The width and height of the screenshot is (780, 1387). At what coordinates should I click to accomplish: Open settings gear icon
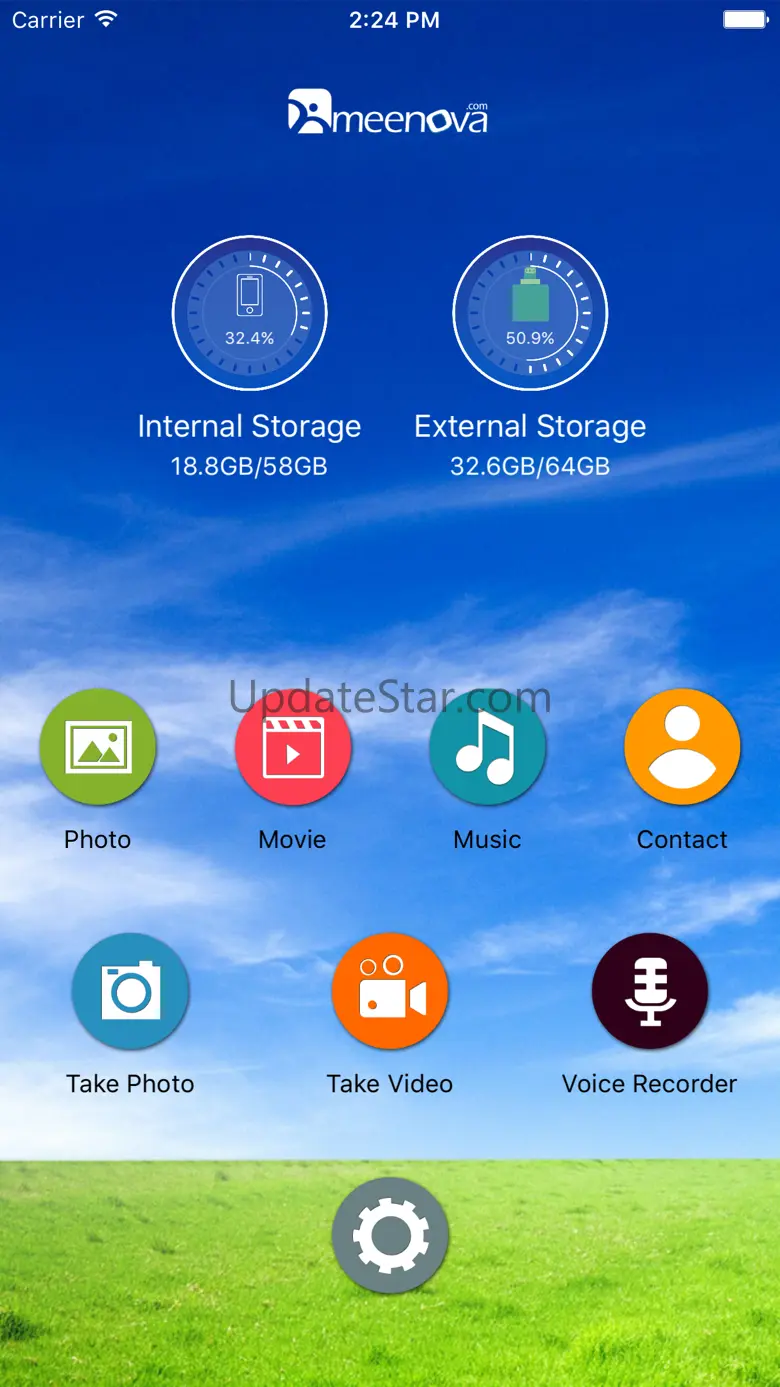tap(390, 1236)
